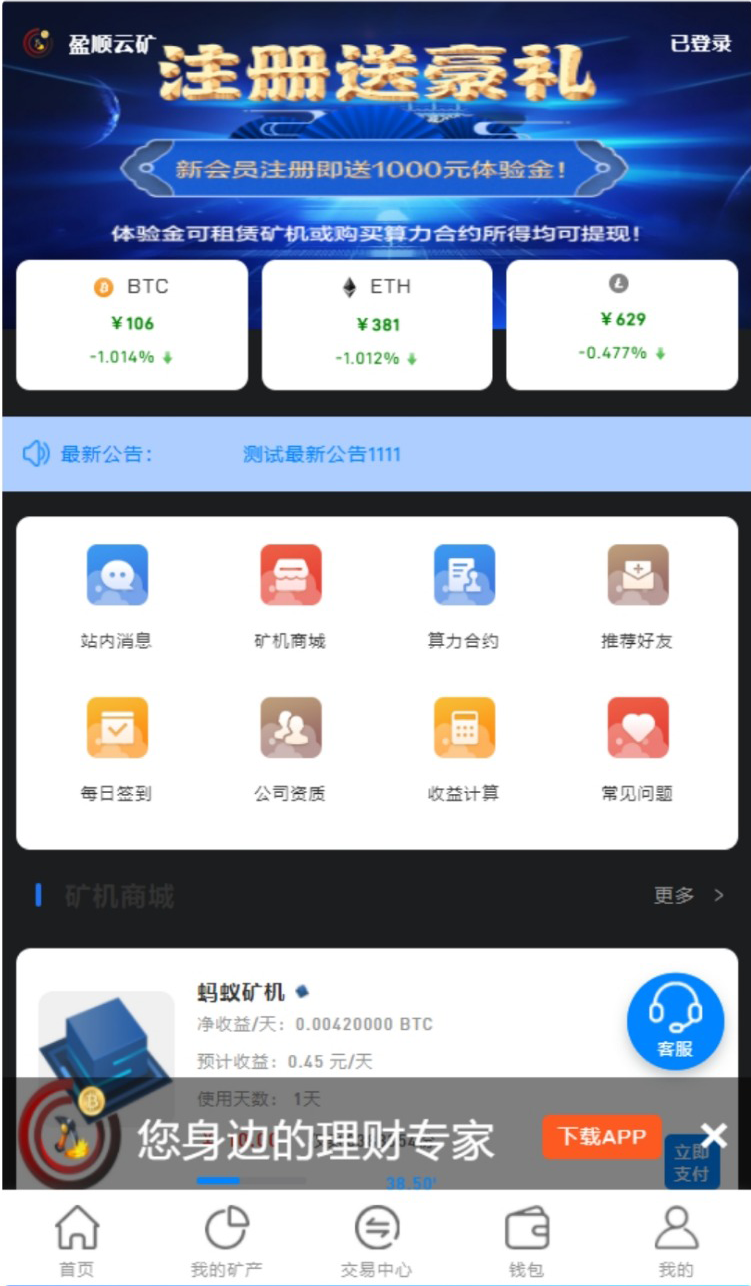Image resolution: width=751 pixels, height=1286 pixels.
Task: Open the 推荐好友 refer friends icon
Action: click(637, 575)
